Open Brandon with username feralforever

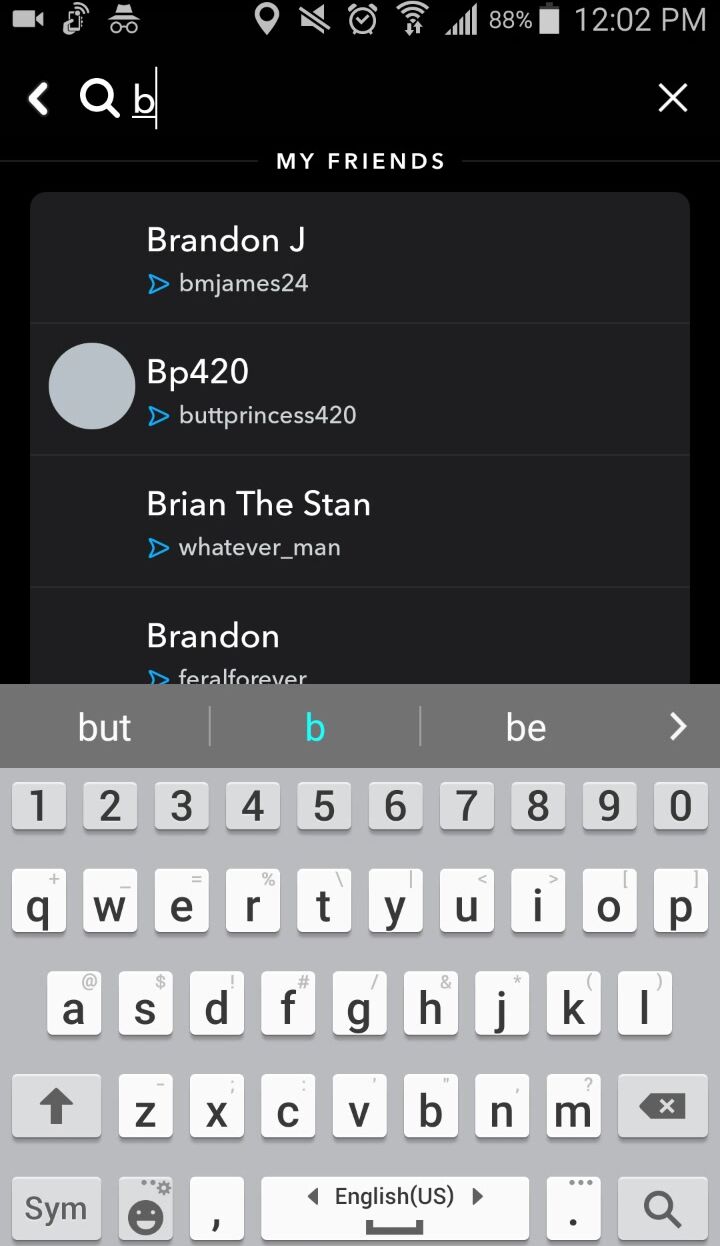360,645
